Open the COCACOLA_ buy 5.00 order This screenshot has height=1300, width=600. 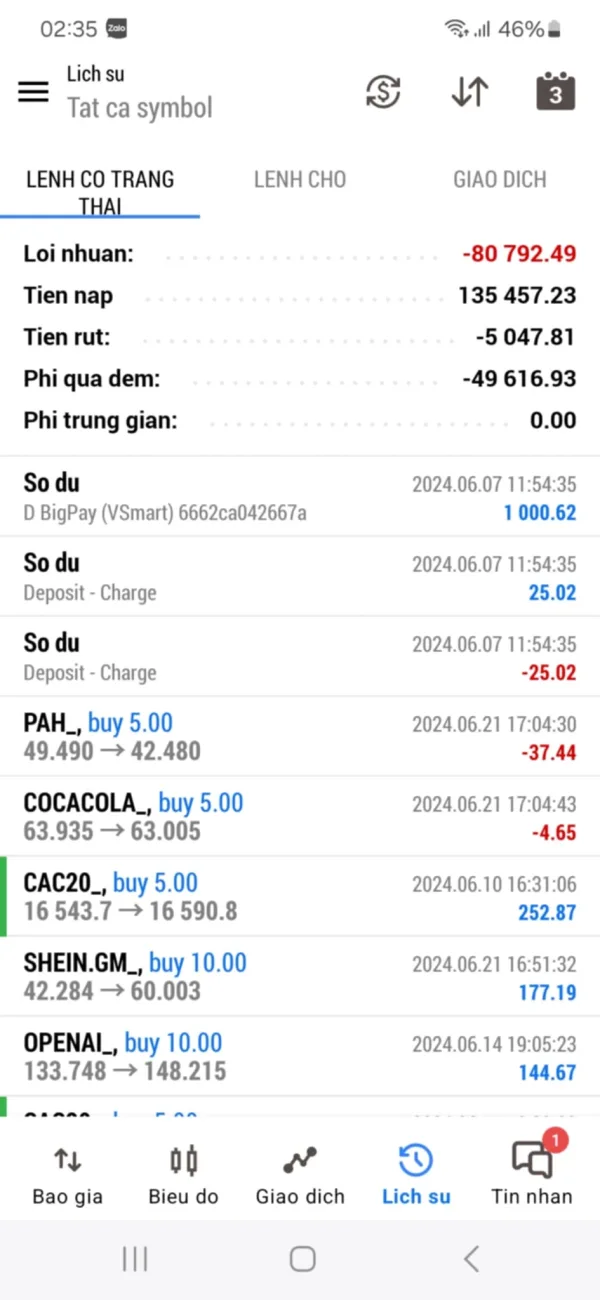pyautogui.click(x=300, y=817)
